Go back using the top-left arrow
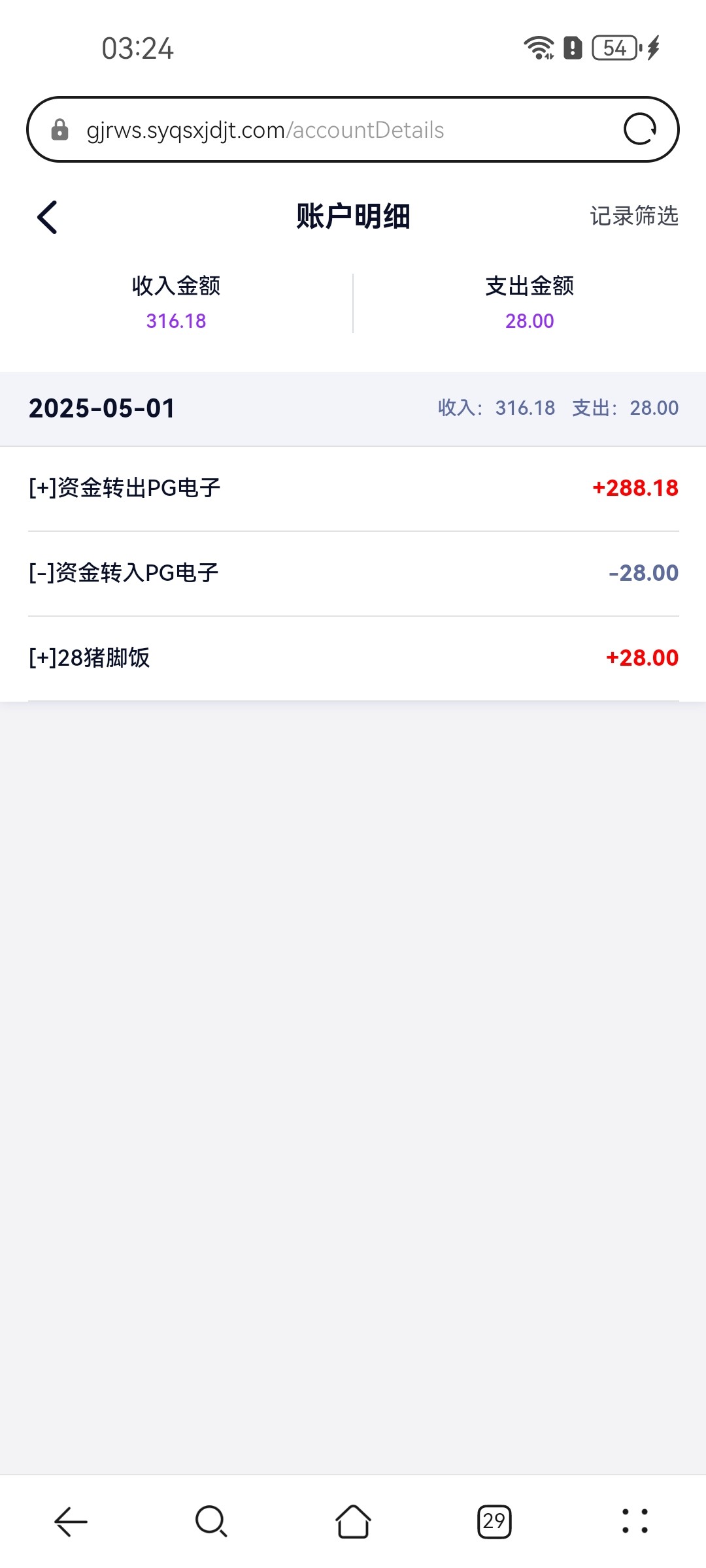Screen dimensions: 706x1568 (x=47, y=217)
